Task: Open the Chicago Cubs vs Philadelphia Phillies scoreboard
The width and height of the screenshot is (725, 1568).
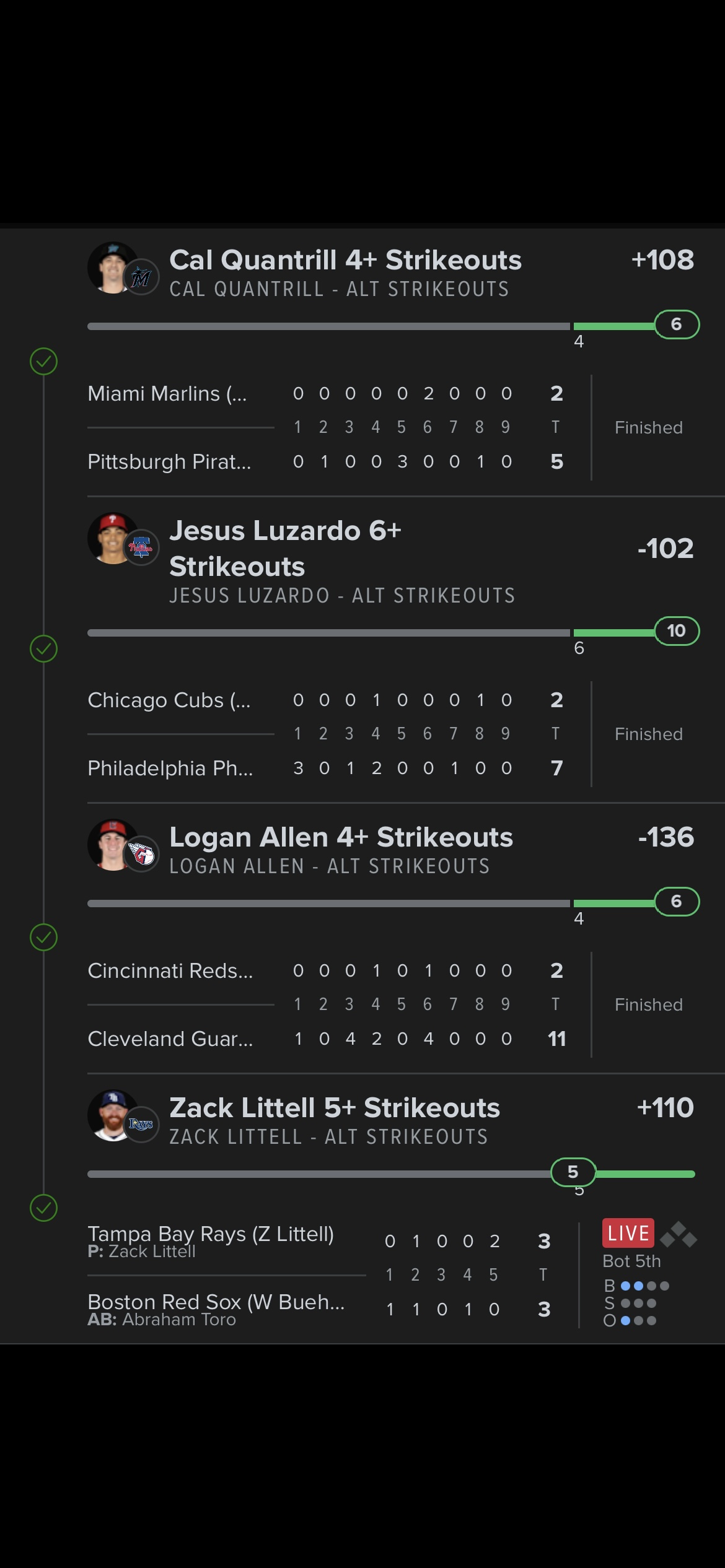Action: 384,734
